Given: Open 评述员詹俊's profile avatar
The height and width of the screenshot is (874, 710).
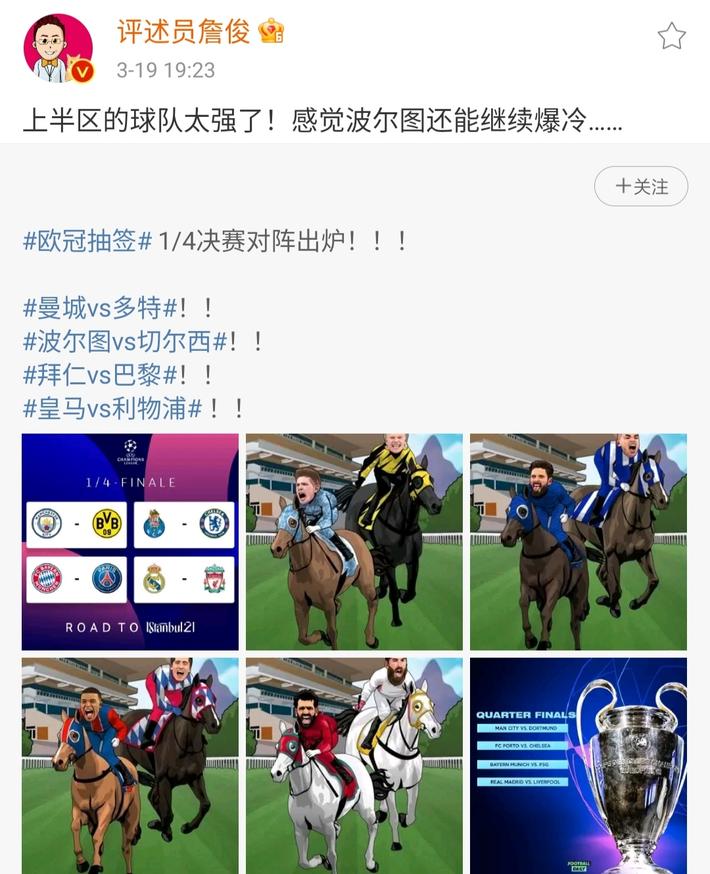Looking at the screenshot, I should click(58, 49).
